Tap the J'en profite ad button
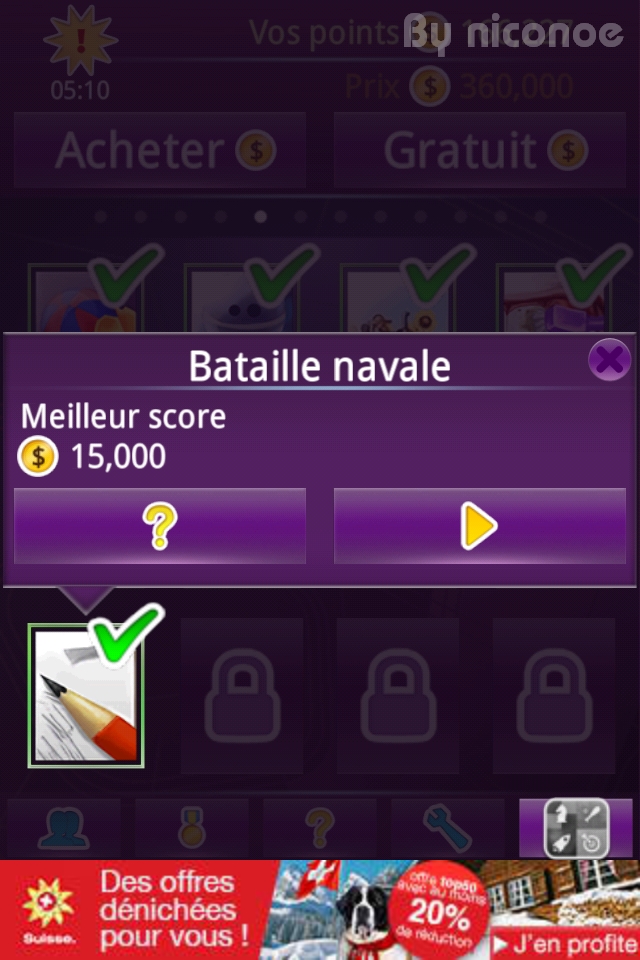The image size is (640, 960). [565, 942]
